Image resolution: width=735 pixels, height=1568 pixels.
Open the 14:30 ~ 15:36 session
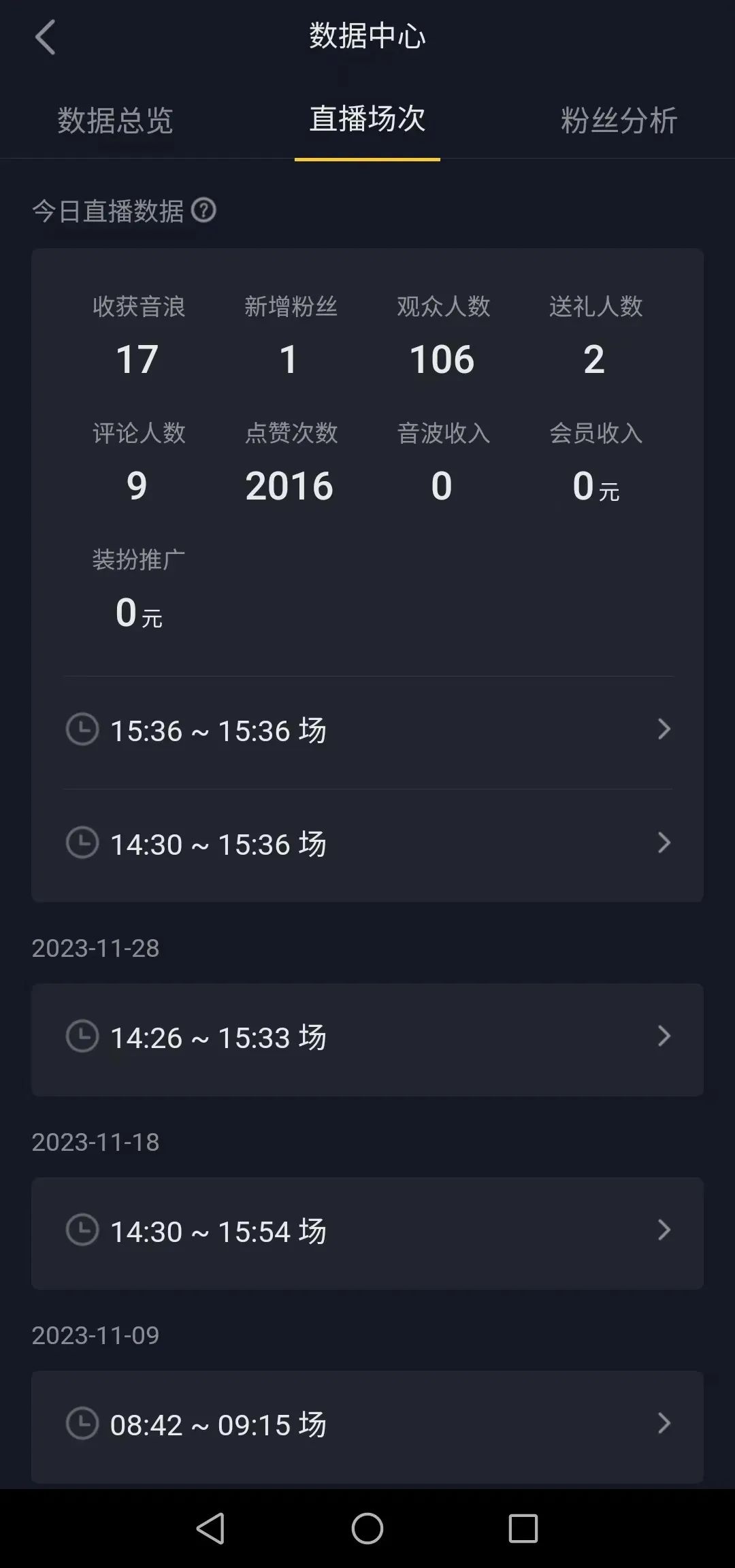point(367,844)
